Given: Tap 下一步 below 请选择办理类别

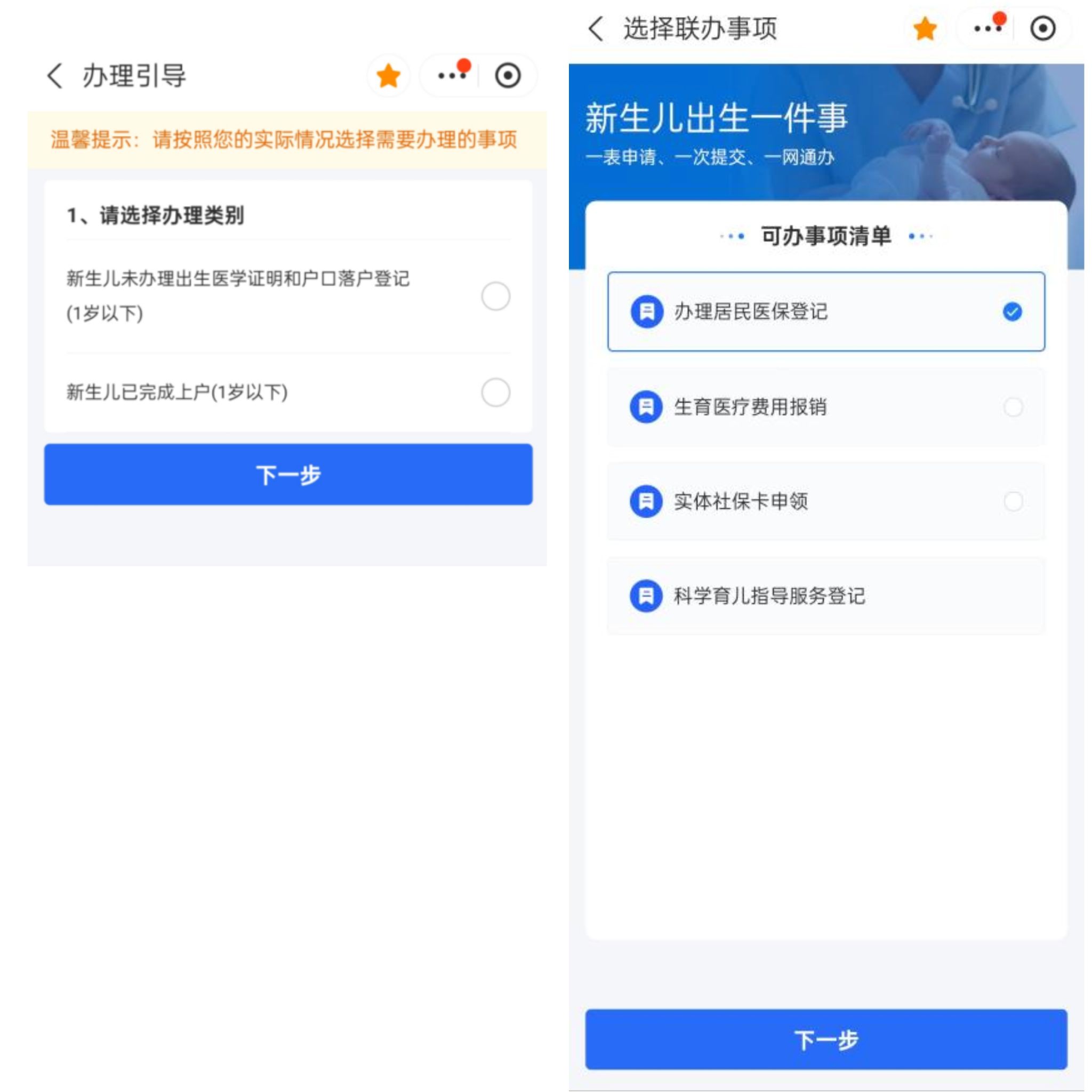Looking at the screenshot, I should coord(288,474).
